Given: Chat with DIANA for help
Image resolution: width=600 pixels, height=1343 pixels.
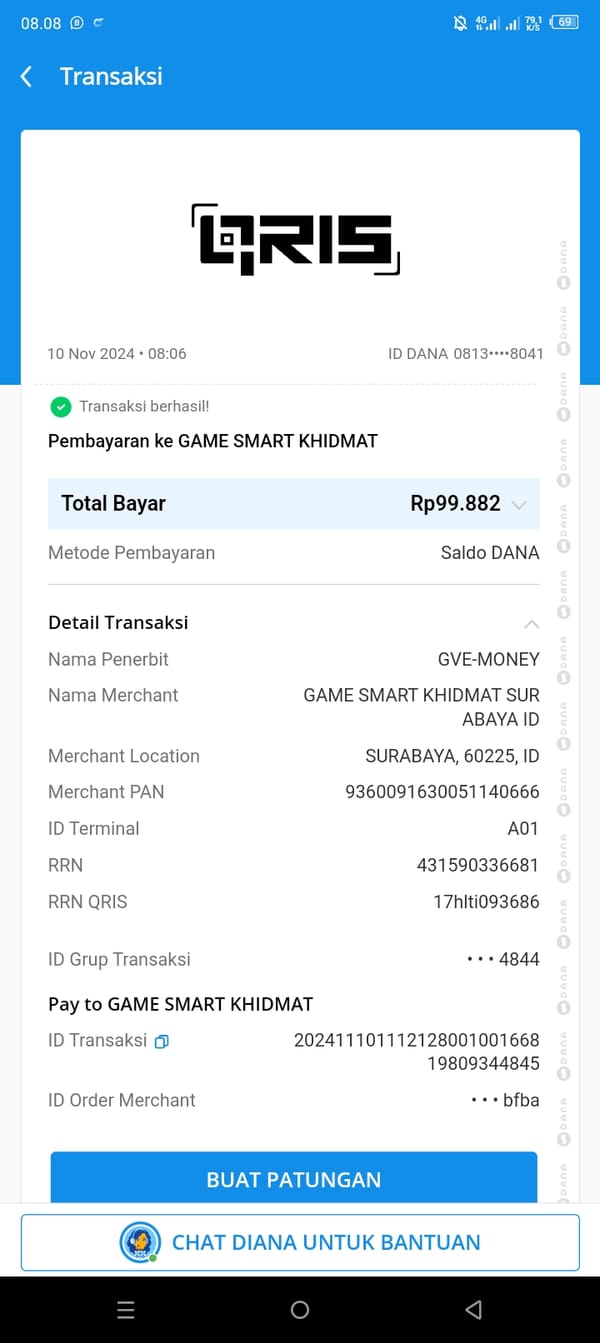Looking at the screenshot, I should [x=300, y=1242].
